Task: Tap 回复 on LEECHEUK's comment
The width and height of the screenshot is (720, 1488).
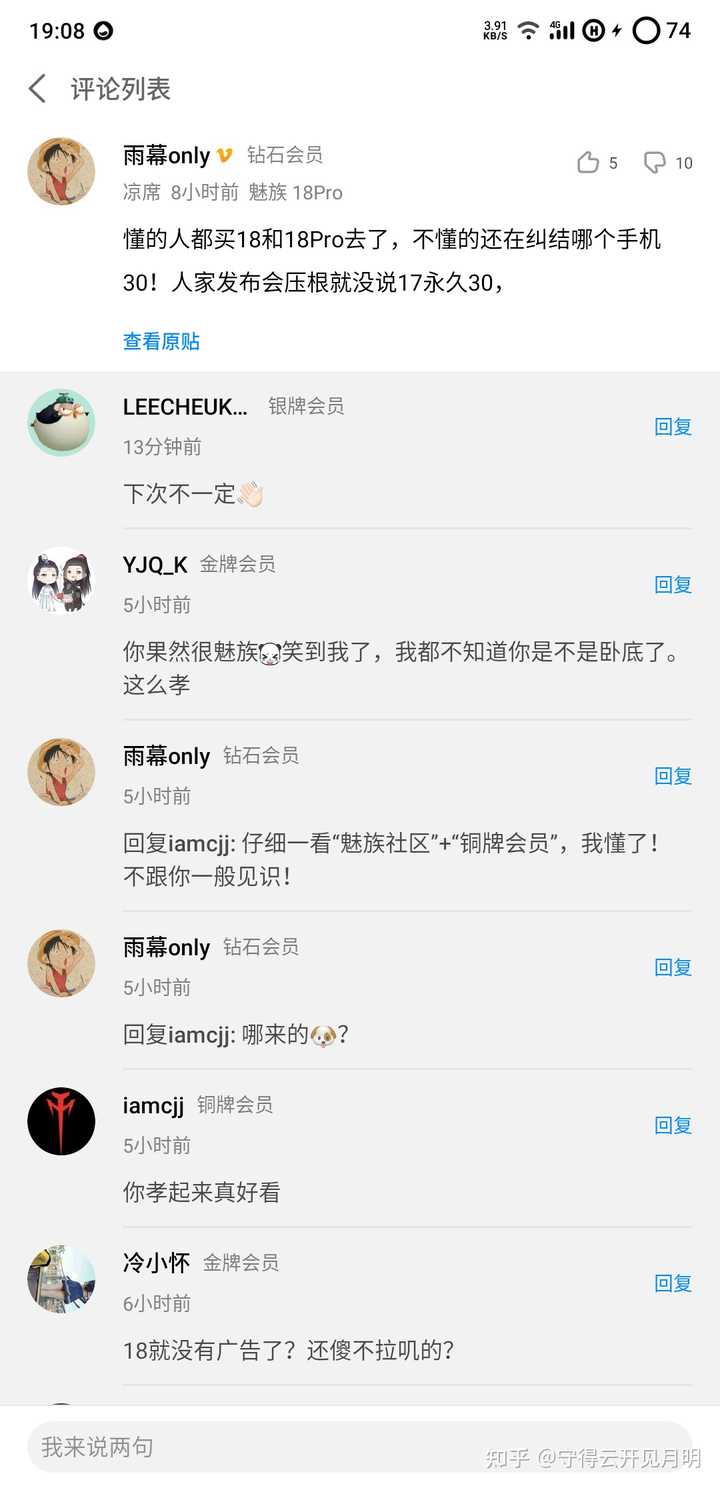Action: (x=673, y=426)
